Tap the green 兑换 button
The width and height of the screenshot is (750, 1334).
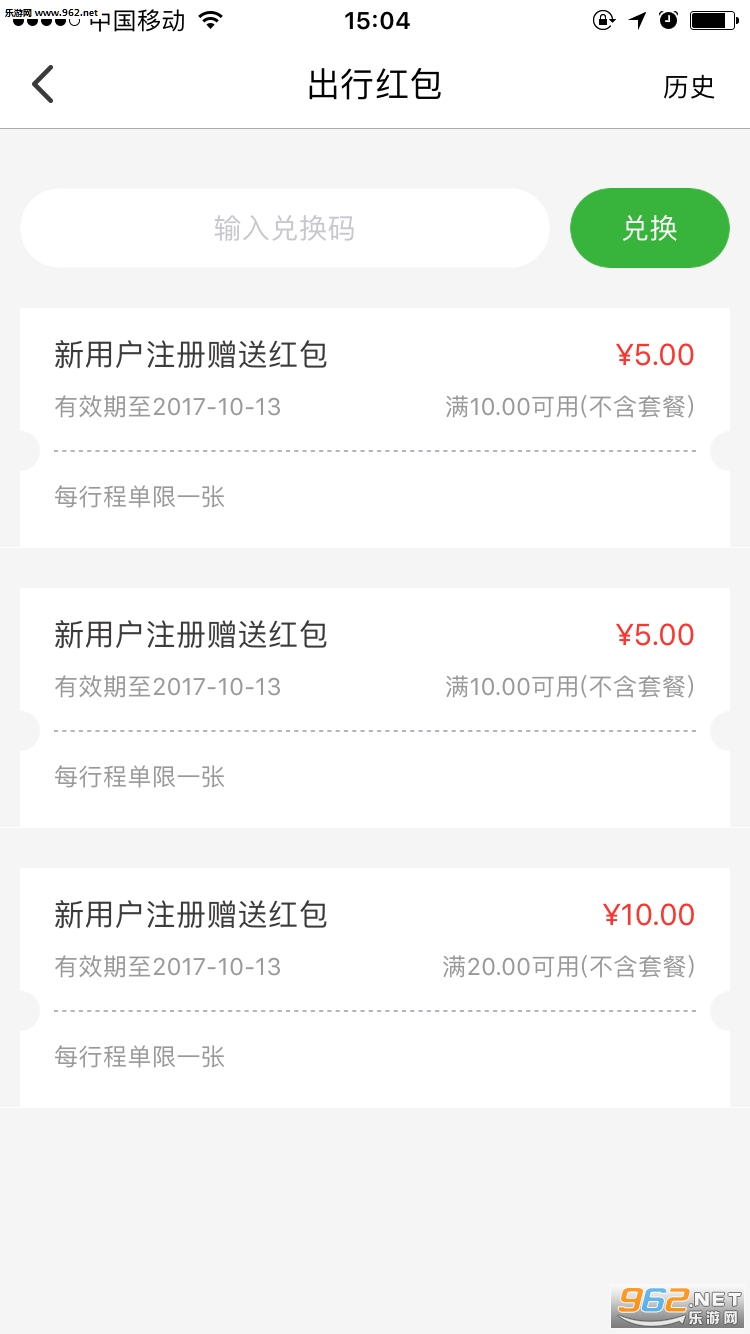click(x=650, y=229)
